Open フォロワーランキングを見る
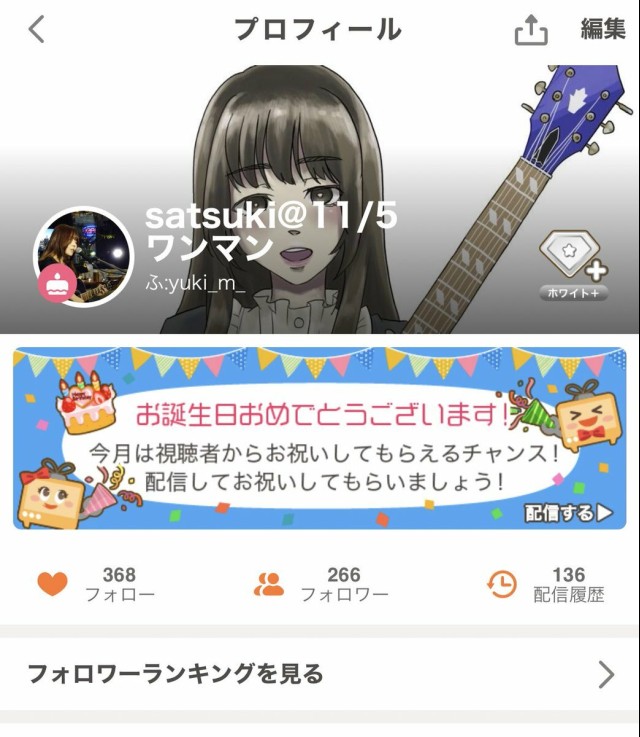 coord(320,674)
